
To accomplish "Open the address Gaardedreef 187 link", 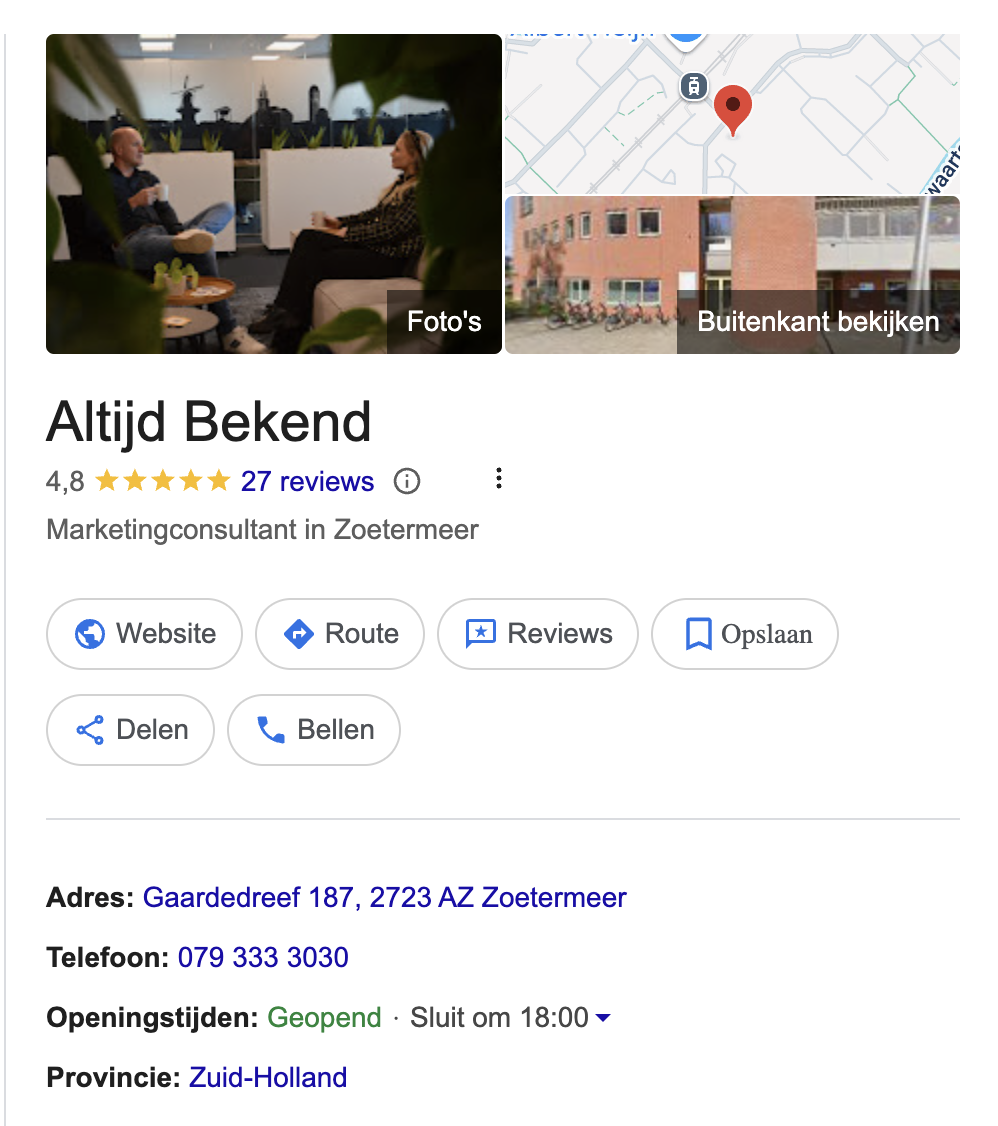I will coord(384,897).
